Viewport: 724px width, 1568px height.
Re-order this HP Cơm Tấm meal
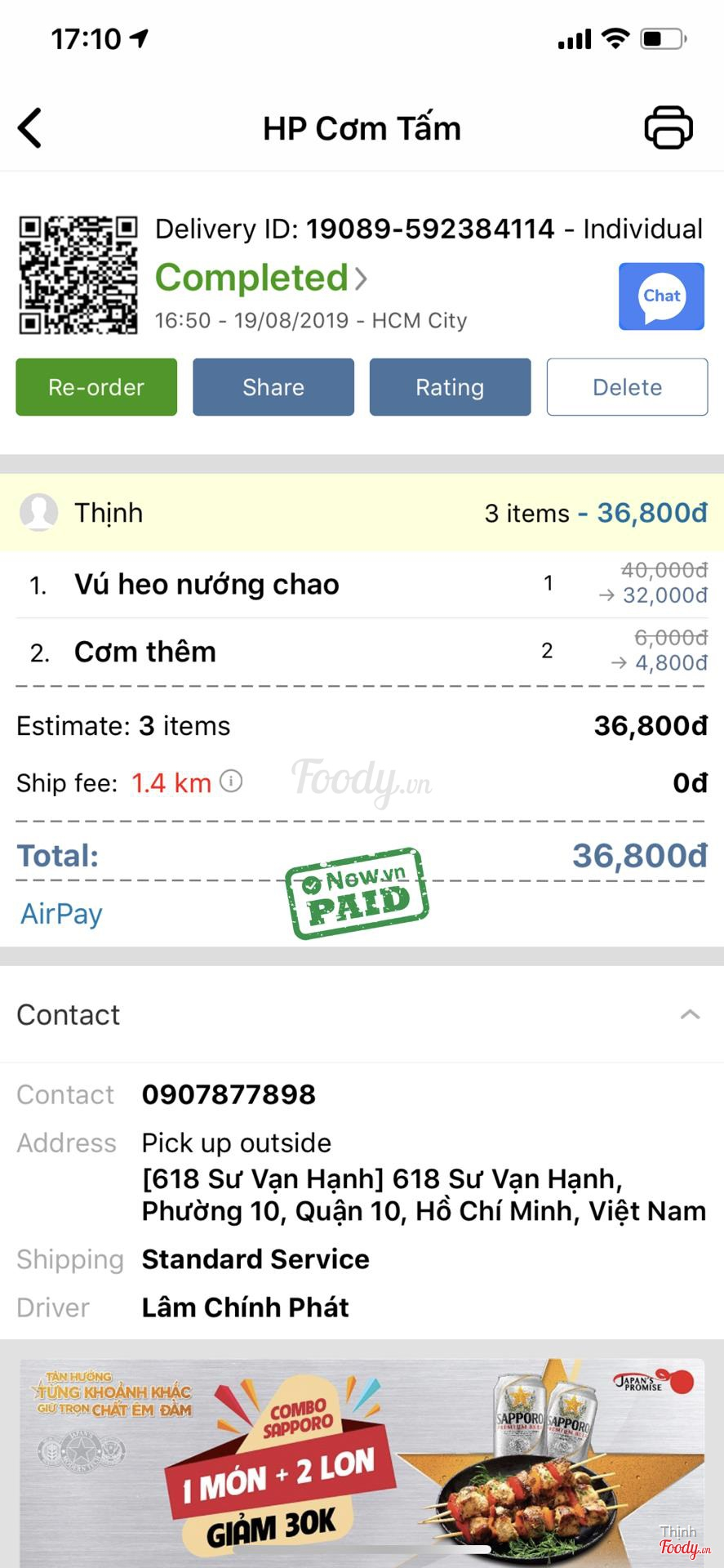96,387
